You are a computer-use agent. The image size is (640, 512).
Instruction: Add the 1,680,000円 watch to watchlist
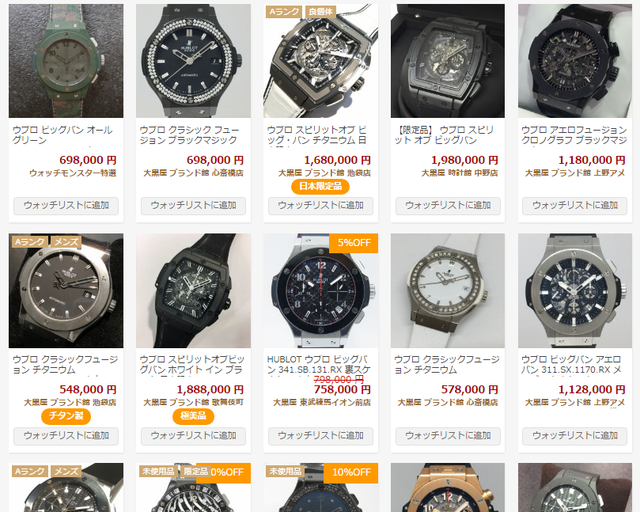[320, 205]
